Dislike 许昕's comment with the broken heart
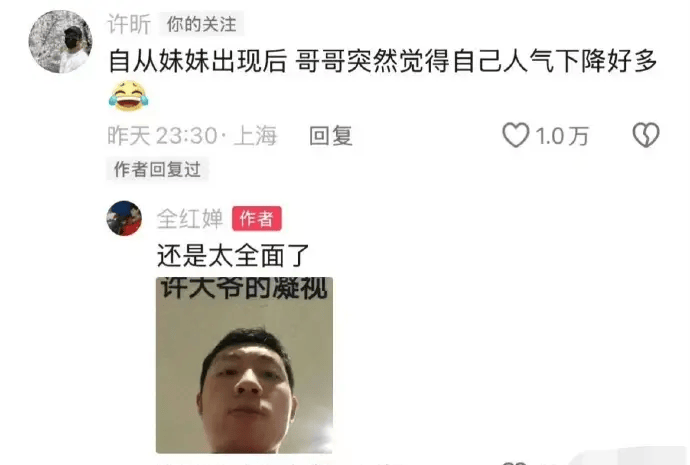The height and width of the screenshot is (465, 690). pyautogui.click(x=645, y=136)
